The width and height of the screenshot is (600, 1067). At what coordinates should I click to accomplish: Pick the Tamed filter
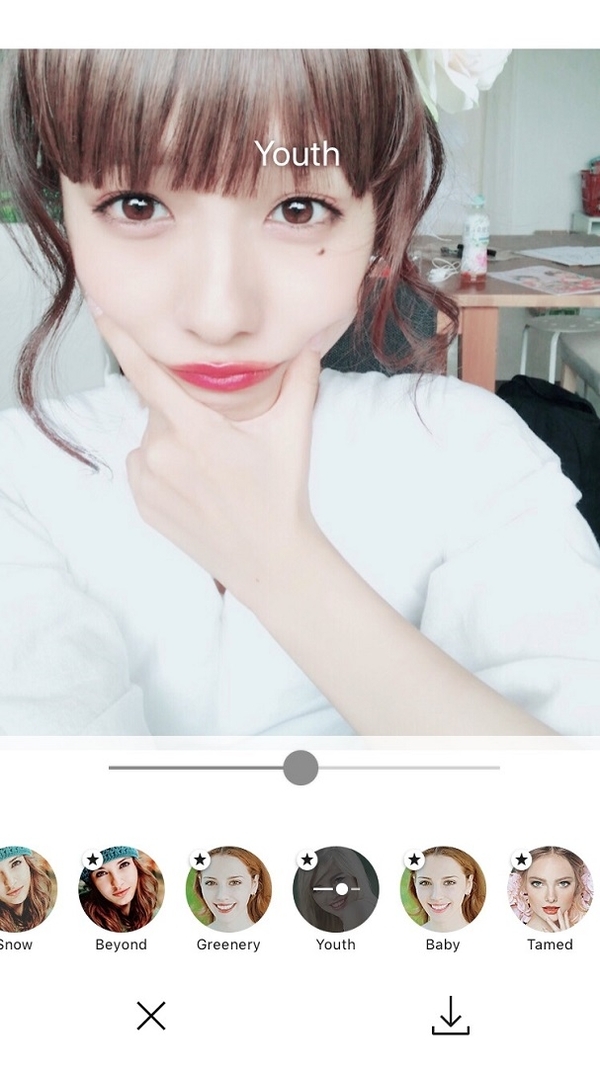pos(550,889)
